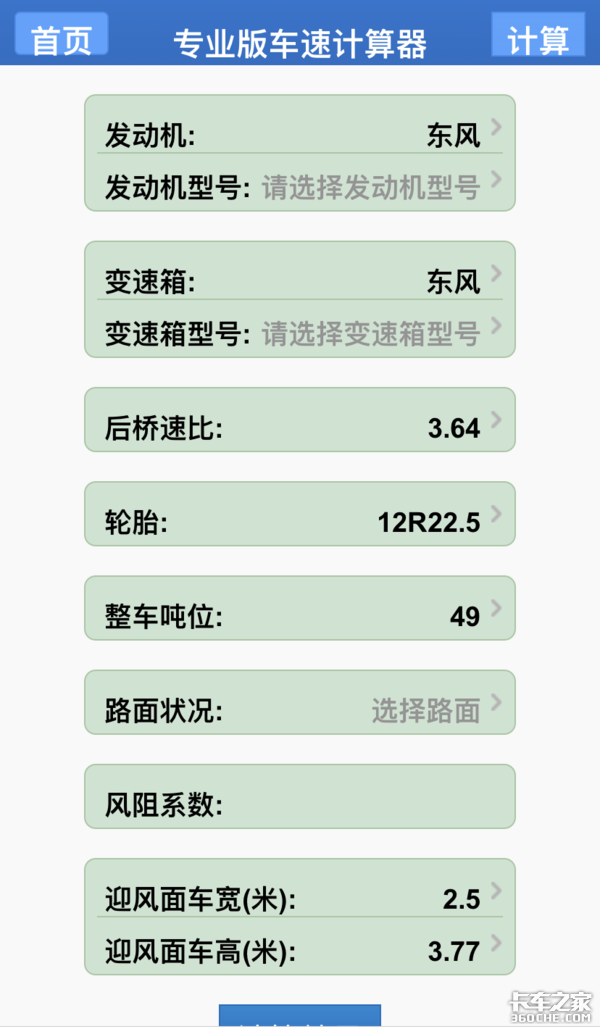
Task: Open the 发动机 engine brand picker
Action: coord(300,135)
